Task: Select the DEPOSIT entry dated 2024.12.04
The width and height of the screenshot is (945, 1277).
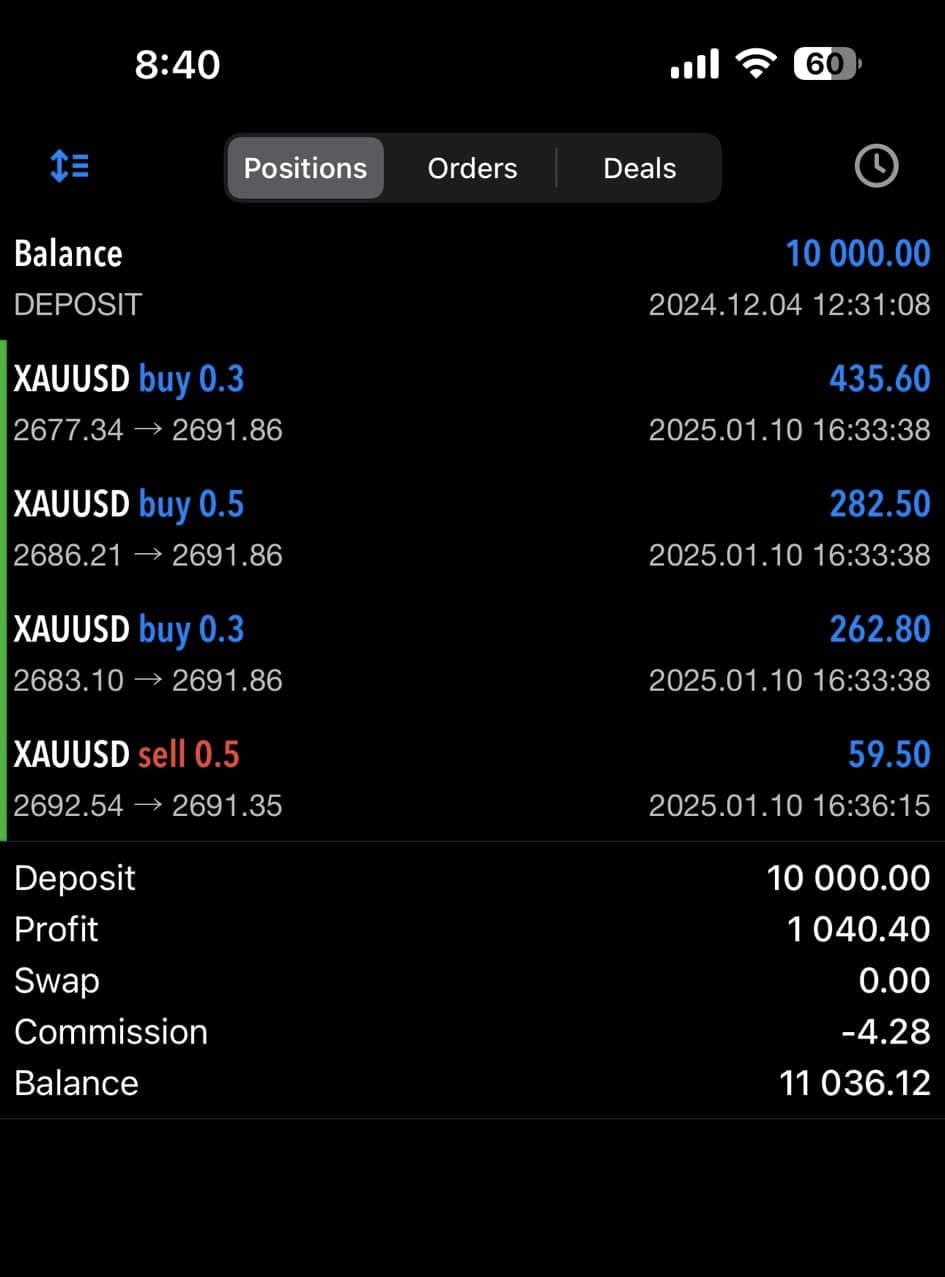Action: click(x=472, y=304)
